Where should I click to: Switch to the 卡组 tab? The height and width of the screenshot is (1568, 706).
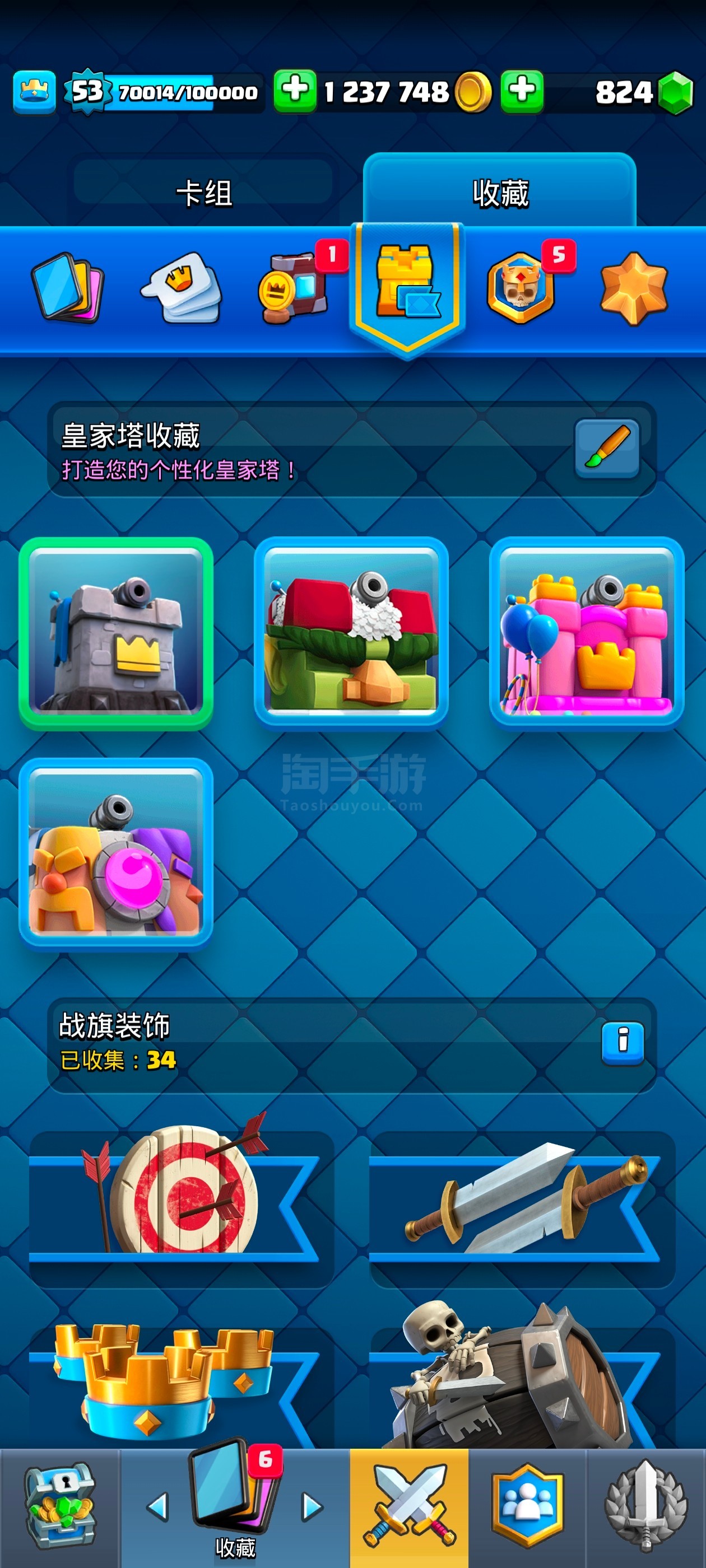pyautogui.click(x=204, y=194)
